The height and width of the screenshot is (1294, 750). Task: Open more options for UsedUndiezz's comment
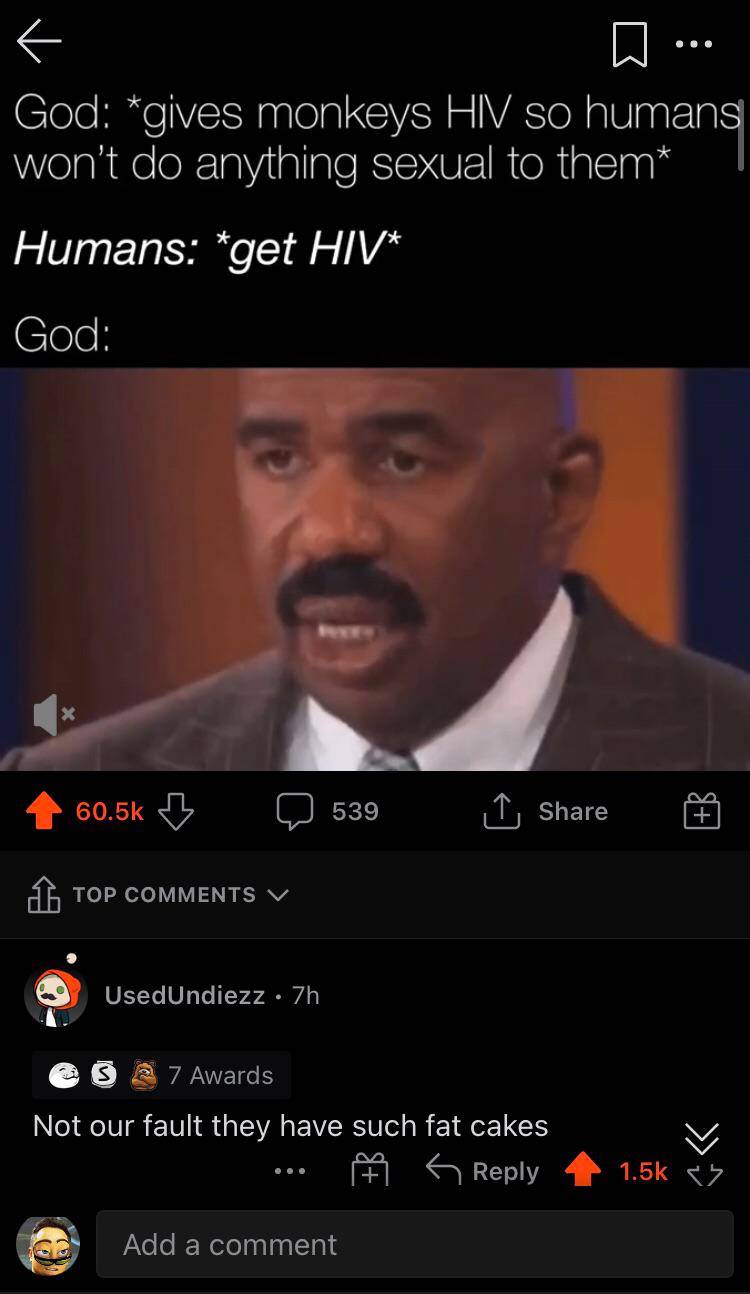pos(292,1172)
